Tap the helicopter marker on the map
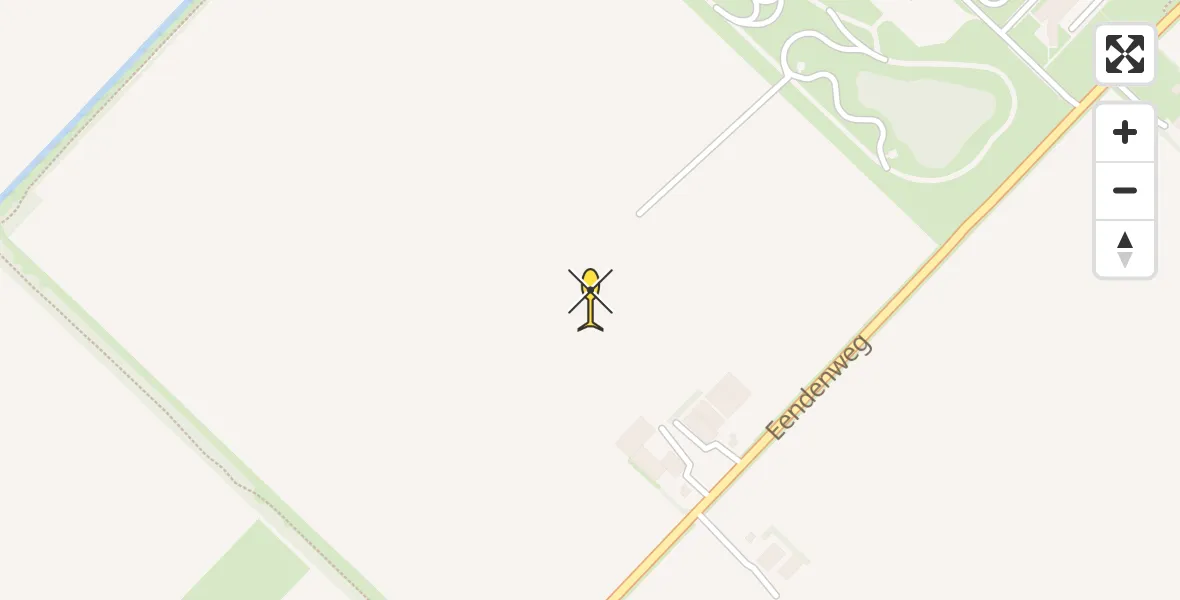The height and width of the screenshot is (600, 1180). click(590, 298)
